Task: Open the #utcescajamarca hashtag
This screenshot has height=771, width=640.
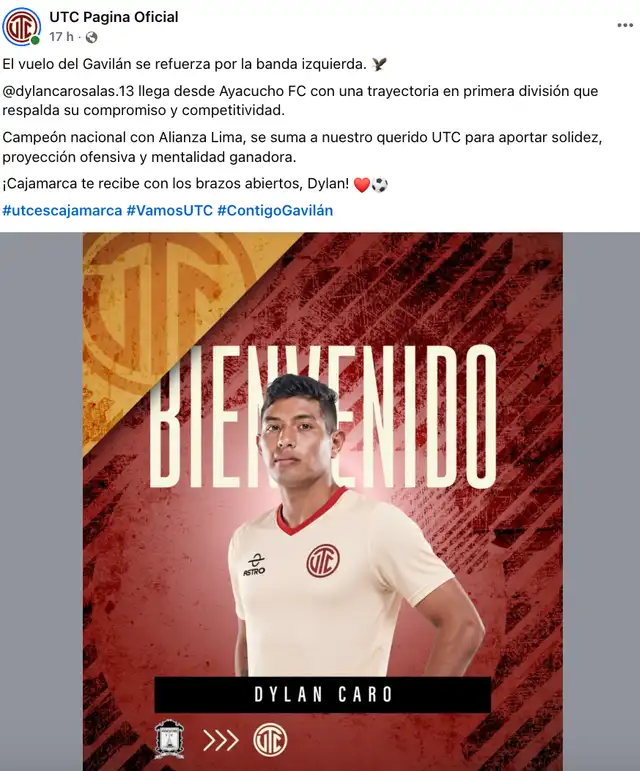Action: (61, 211)
